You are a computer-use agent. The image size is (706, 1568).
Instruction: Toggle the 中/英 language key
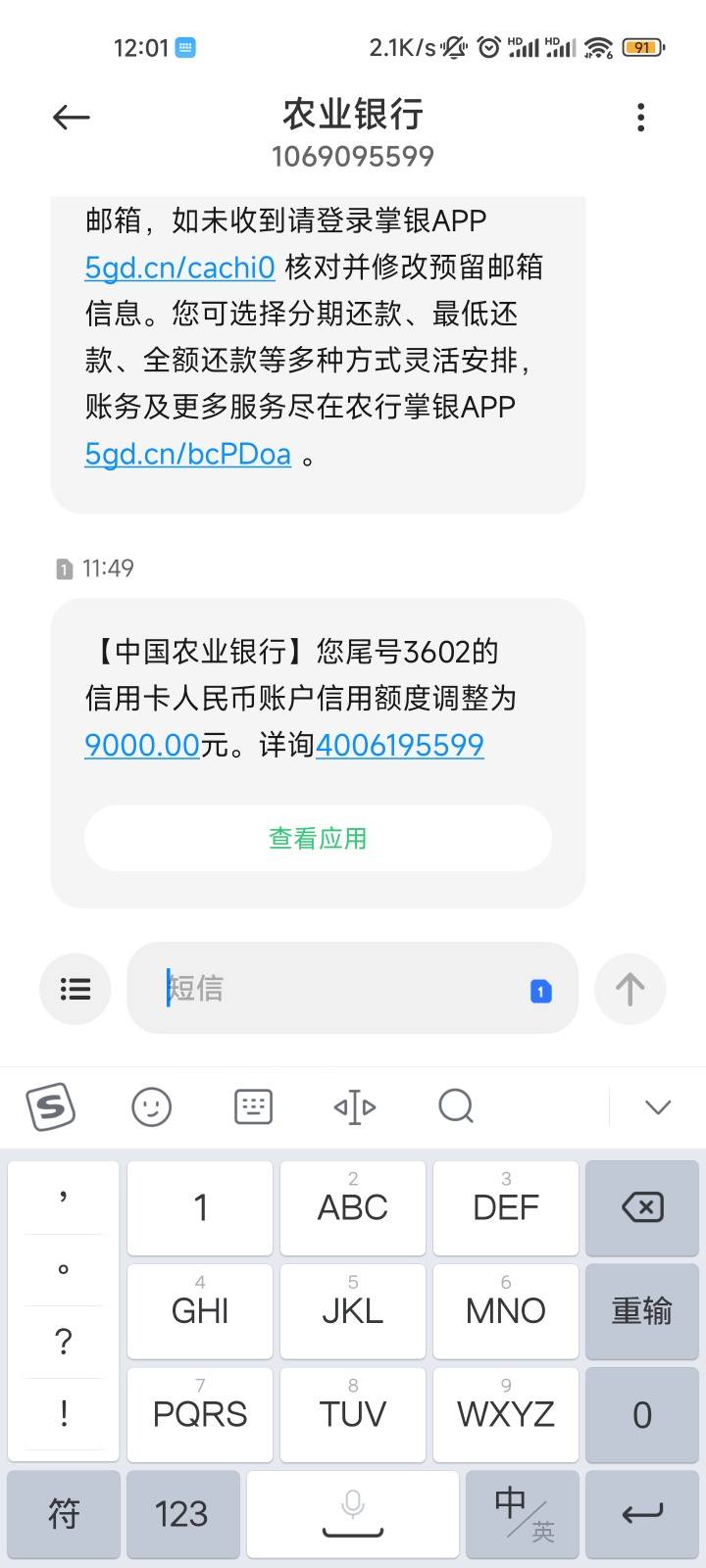pos(524,1514)
